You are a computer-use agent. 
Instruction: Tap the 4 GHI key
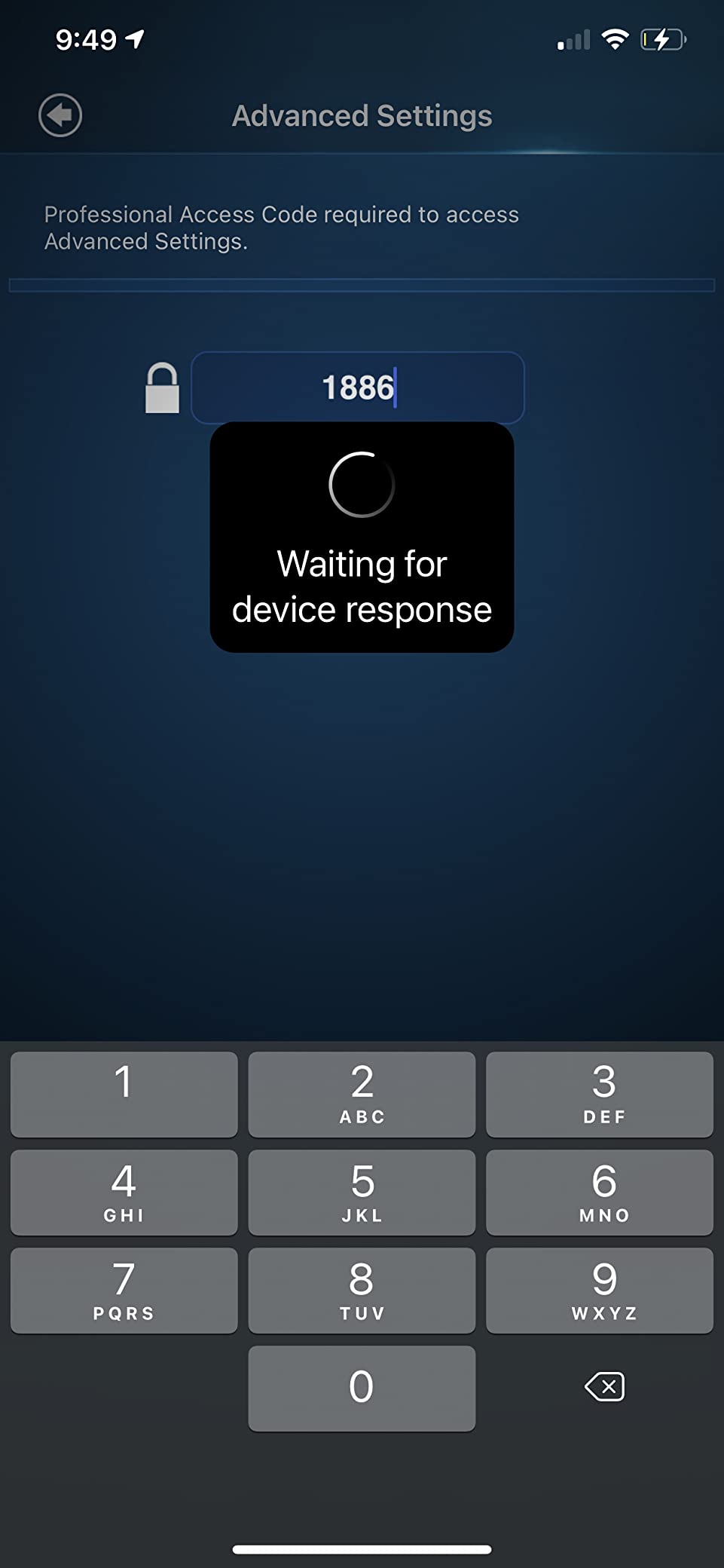click(124, 1192)
